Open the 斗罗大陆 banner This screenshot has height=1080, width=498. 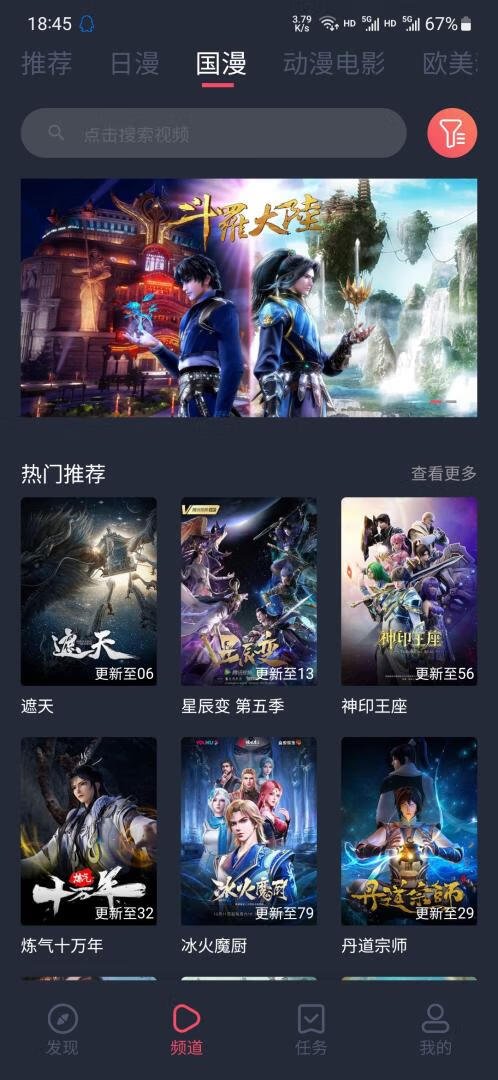pos(249,298)
